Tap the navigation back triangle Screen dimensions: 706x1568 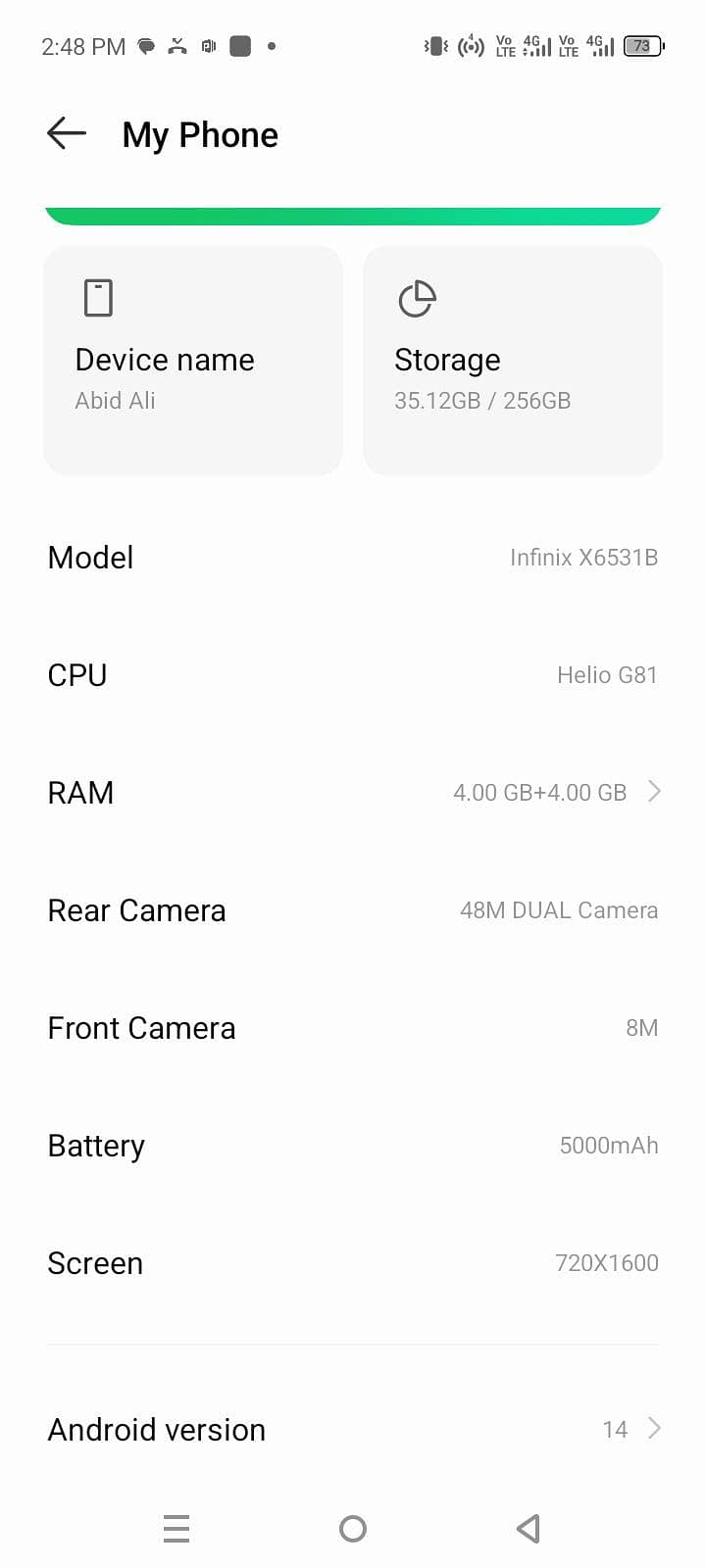(528, 1528)
